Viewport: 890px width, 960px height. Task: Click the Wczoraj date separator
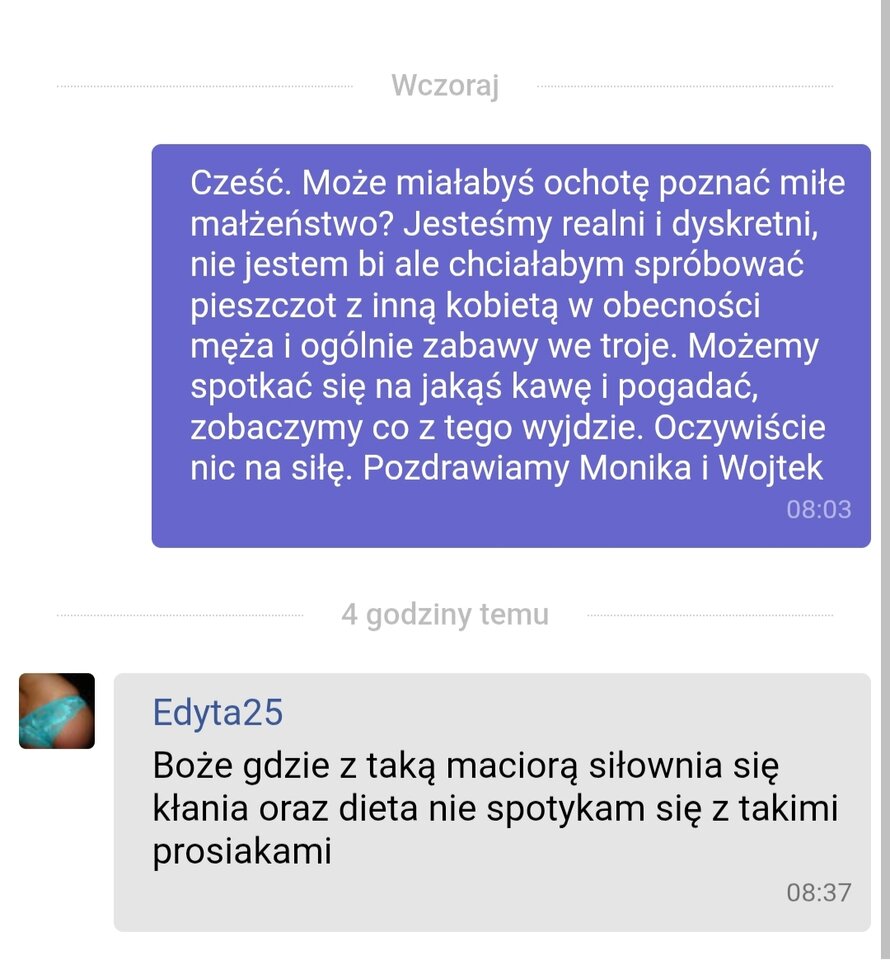pyautogui.click(x=445, y=85)
